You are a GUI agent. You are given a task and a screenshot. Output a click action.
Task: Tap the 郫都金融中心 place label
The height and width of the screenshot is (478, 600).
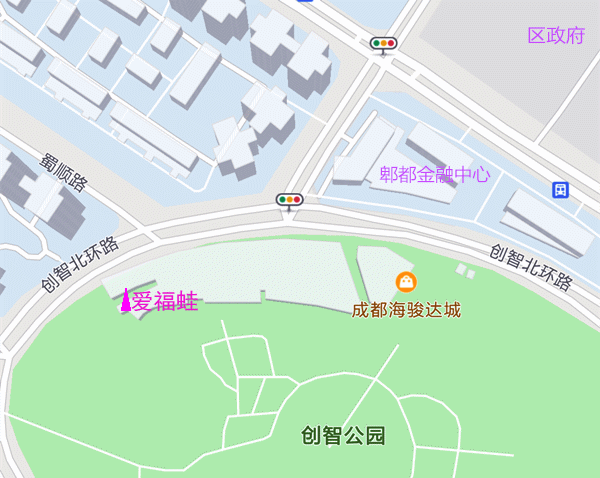pyautogui.click(x=435, y=175)
